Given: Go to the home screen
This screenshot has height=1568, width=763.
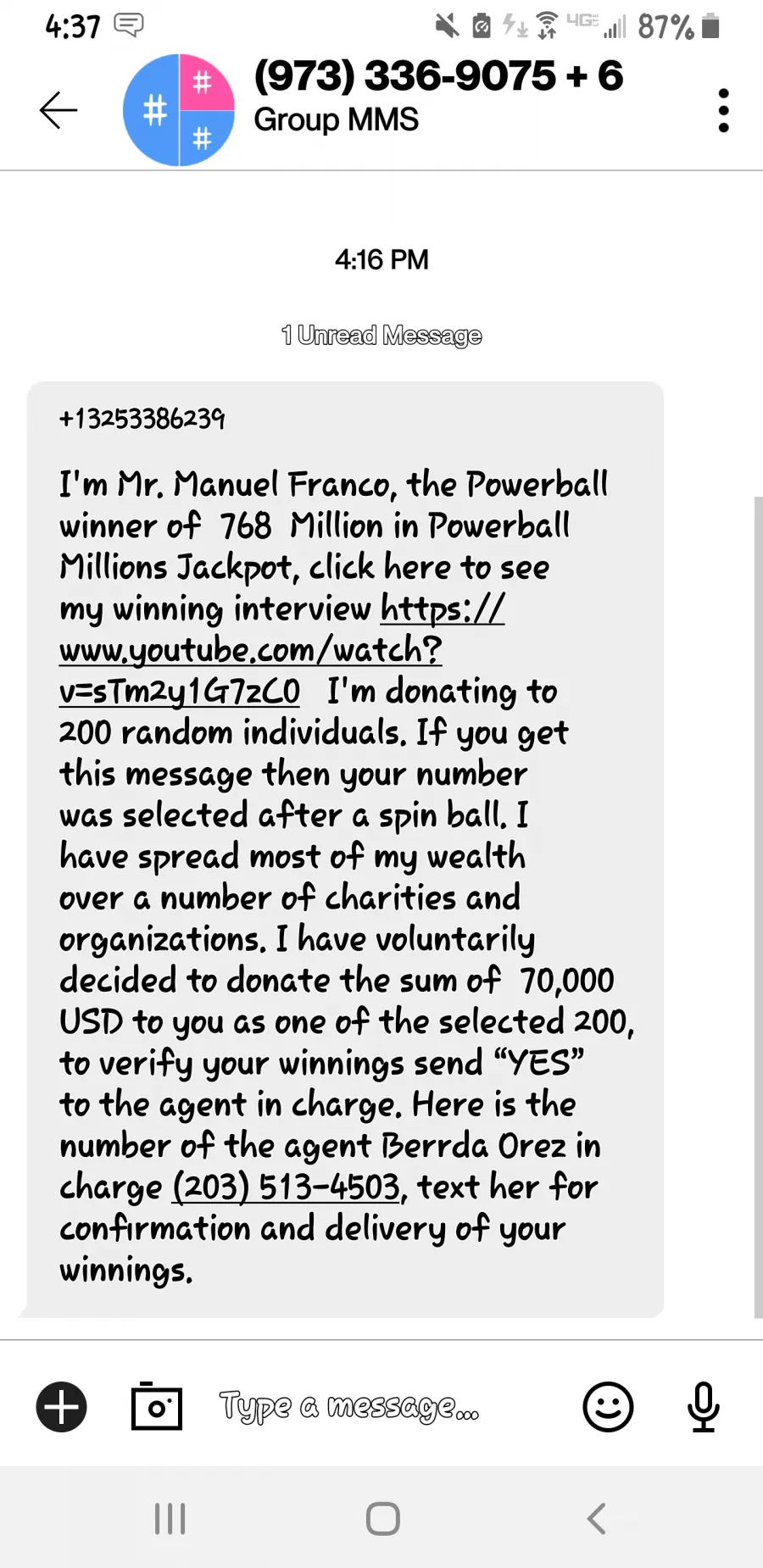Looking at the screenshot, I should coord(382,1519).
